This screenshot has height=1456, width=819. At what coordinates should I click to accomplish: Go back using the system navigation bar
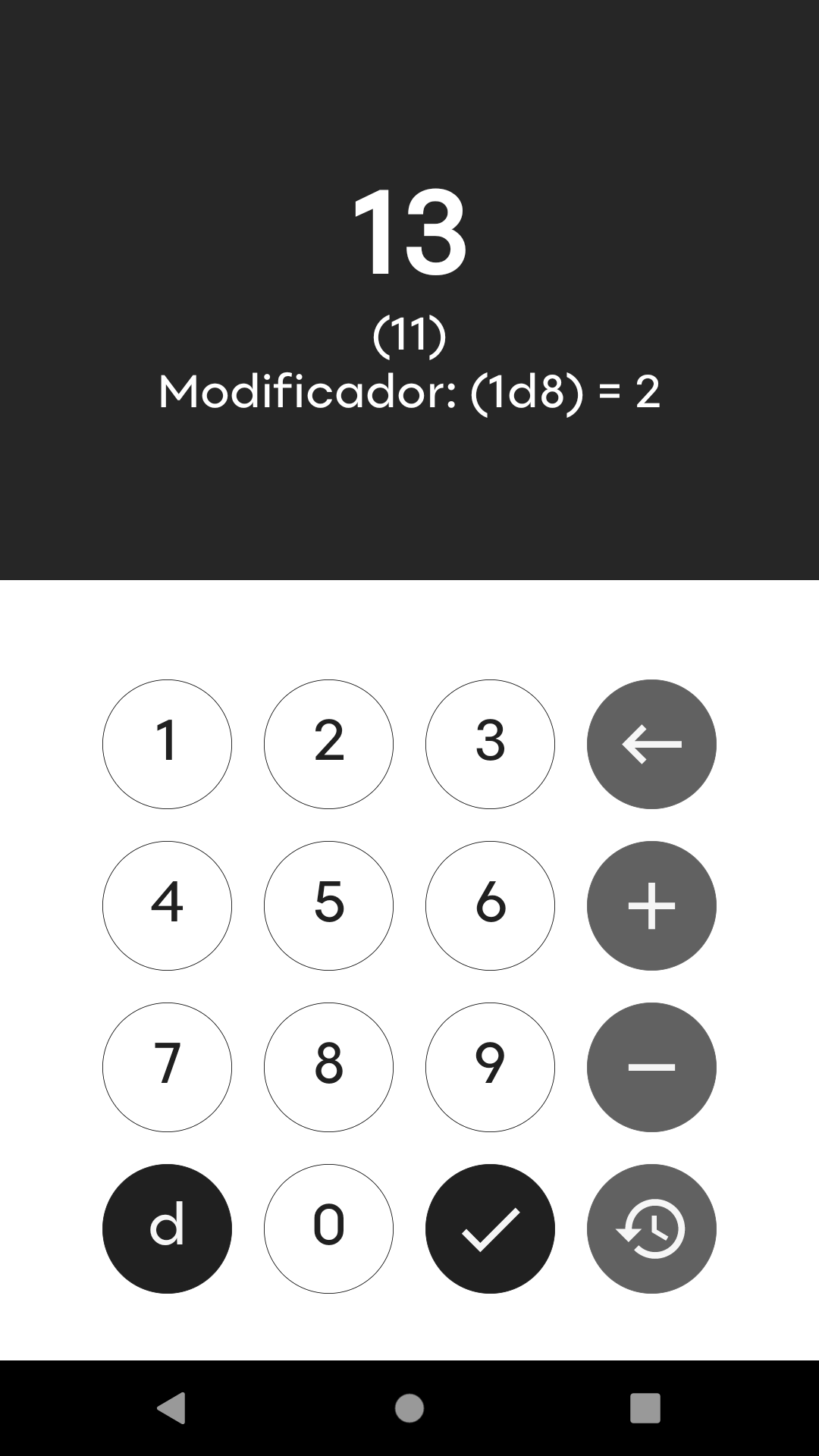pyautogui.click(x=171, y=1408)
